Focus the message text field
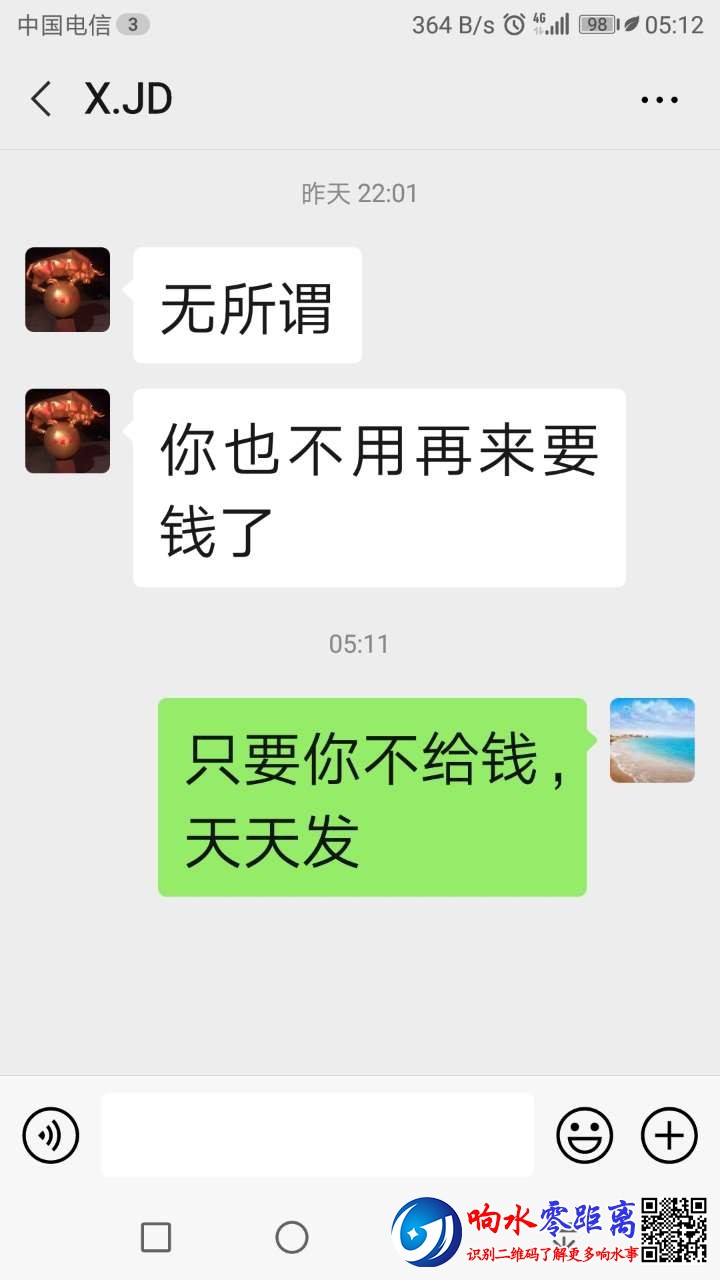This screenshot has height=1280, width=720. click(317, 1135)
